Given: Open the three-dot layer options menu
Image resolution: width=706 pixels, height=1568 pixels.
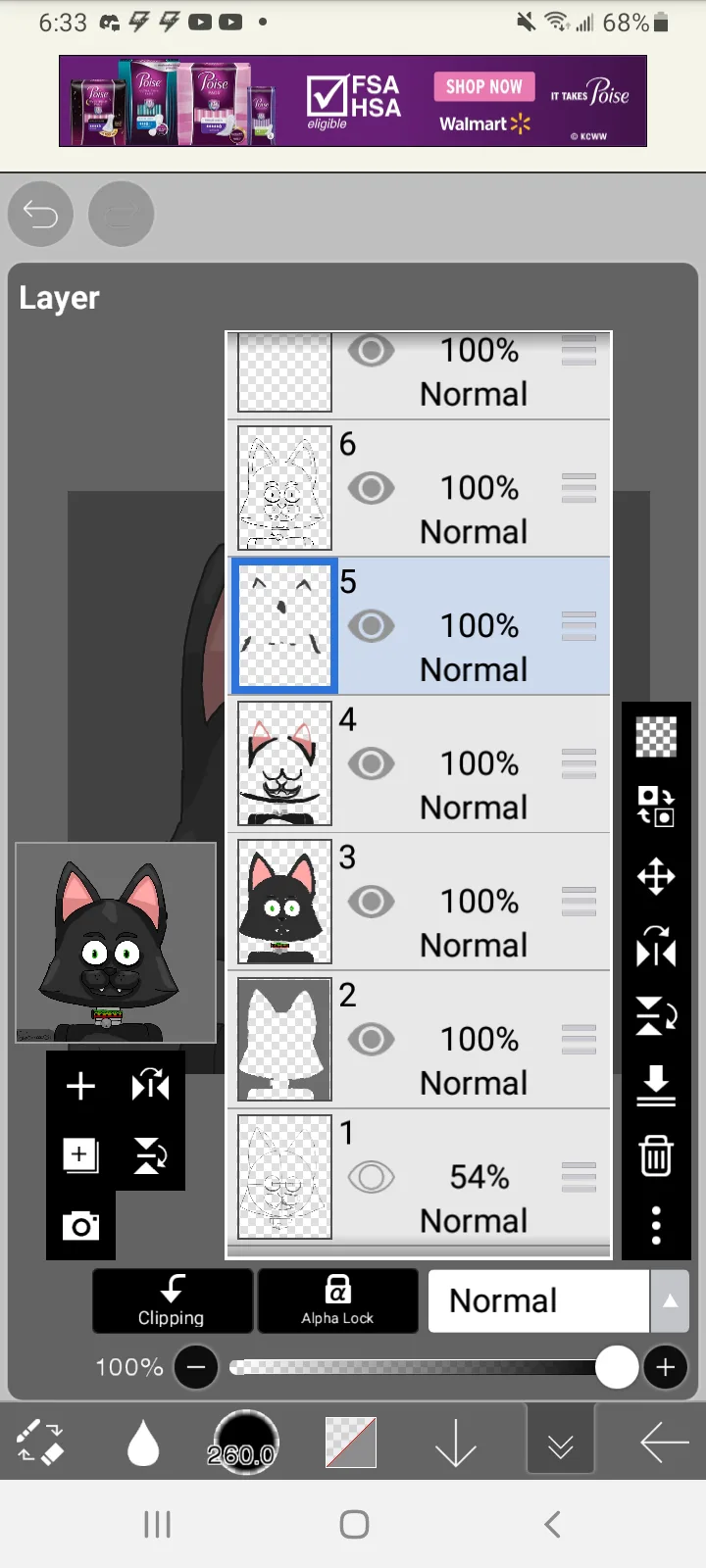Looking at the screenshot, I should pos(656,1225).
